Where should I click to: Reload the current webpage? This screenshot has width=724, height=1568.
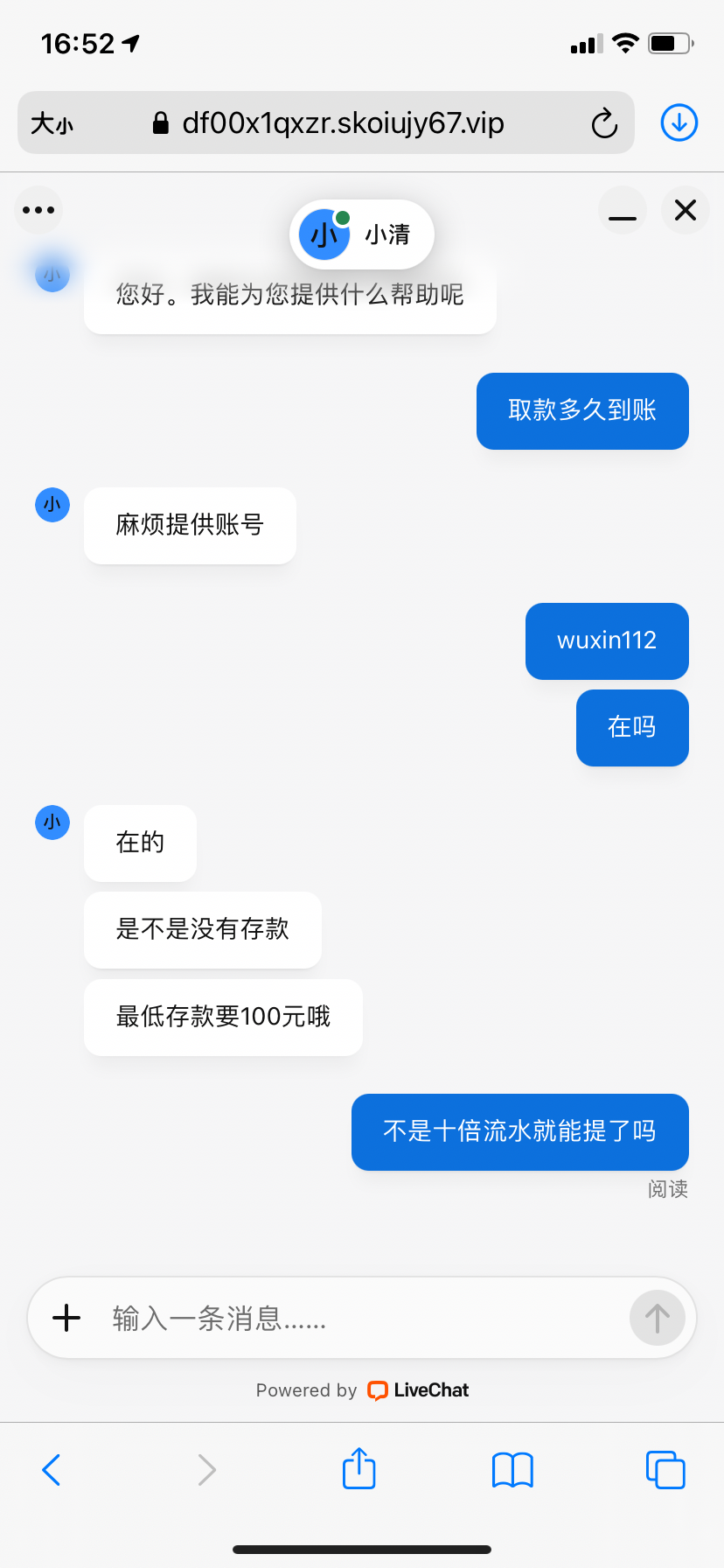coord(604,123)
